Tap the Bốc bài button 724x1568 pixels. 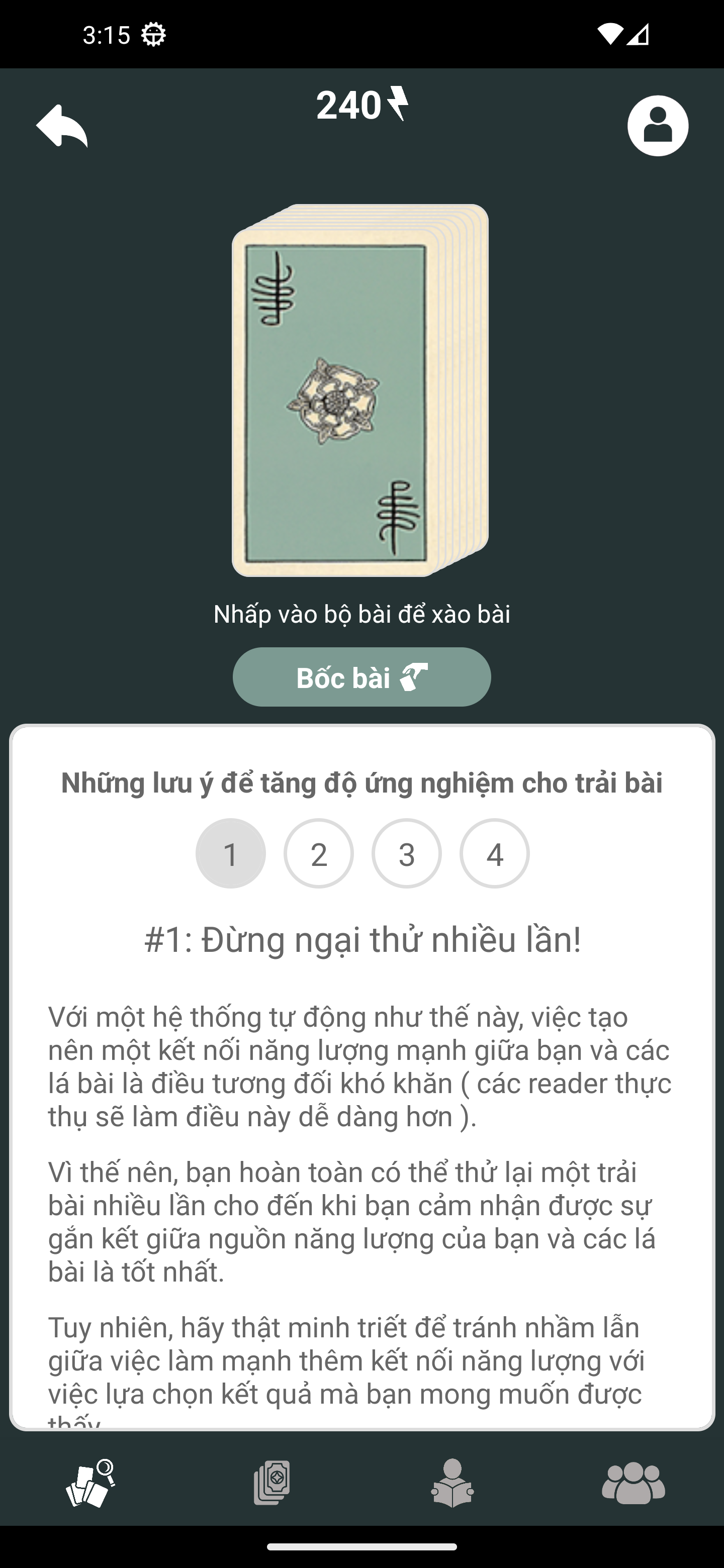tap(361, 677)
